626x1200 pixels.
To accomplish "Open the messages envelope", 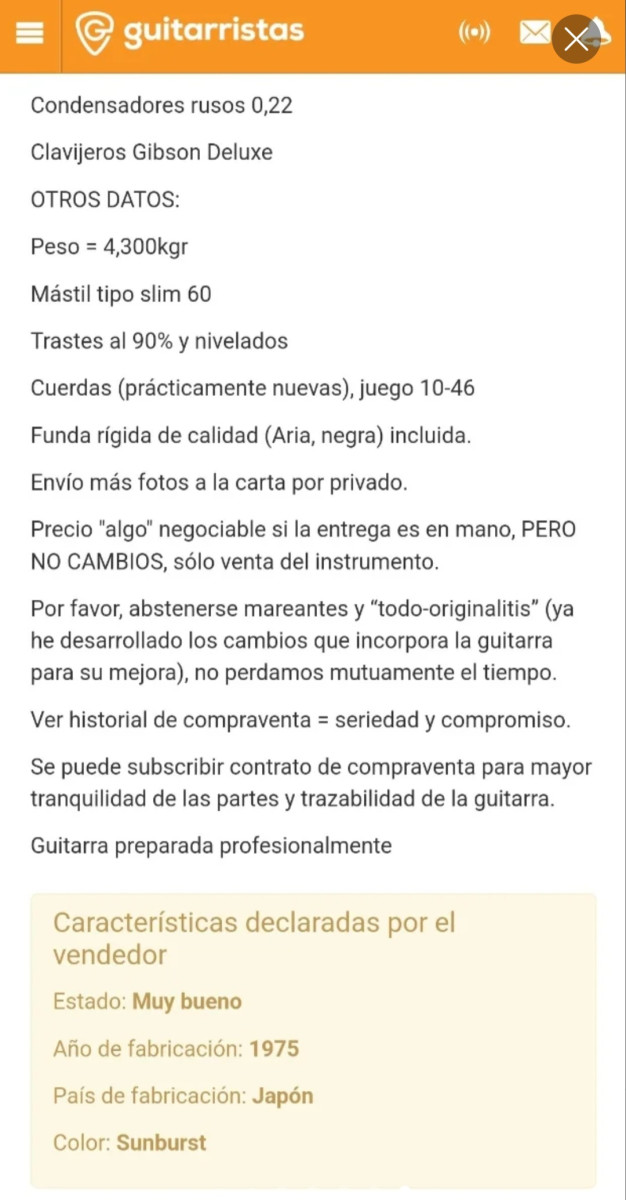I will [x=534, y=34].
